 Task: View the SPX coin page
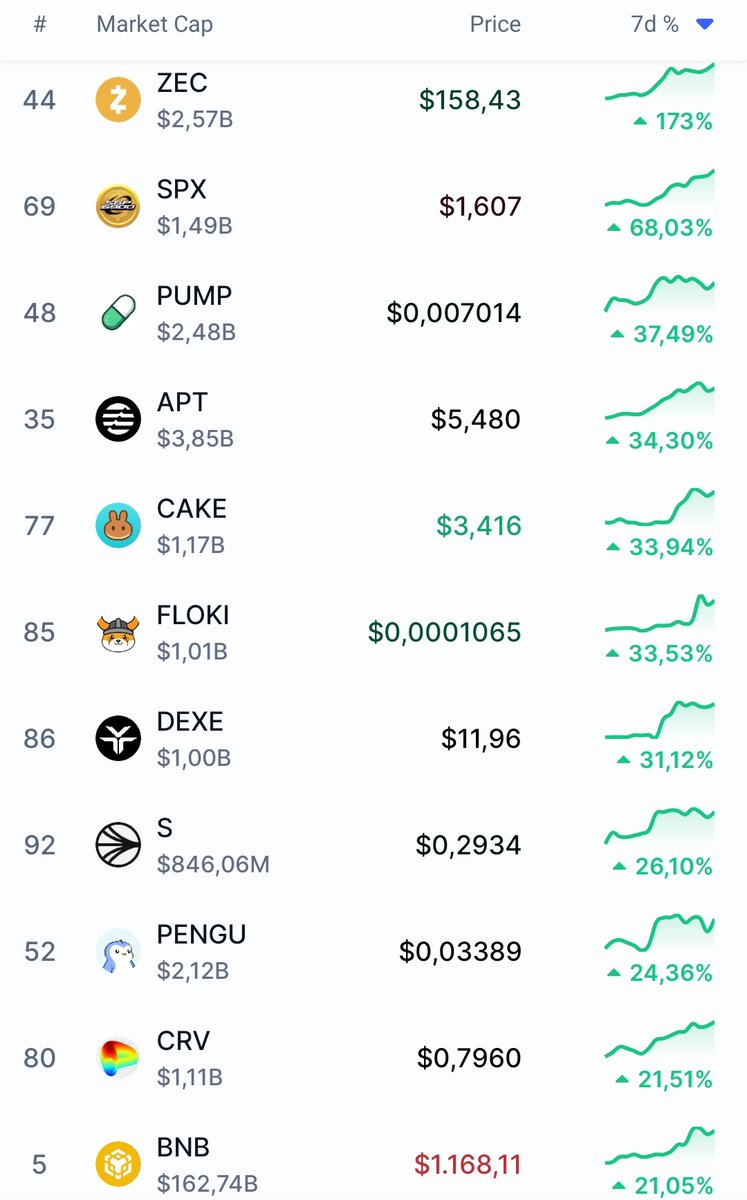point(182,190)
